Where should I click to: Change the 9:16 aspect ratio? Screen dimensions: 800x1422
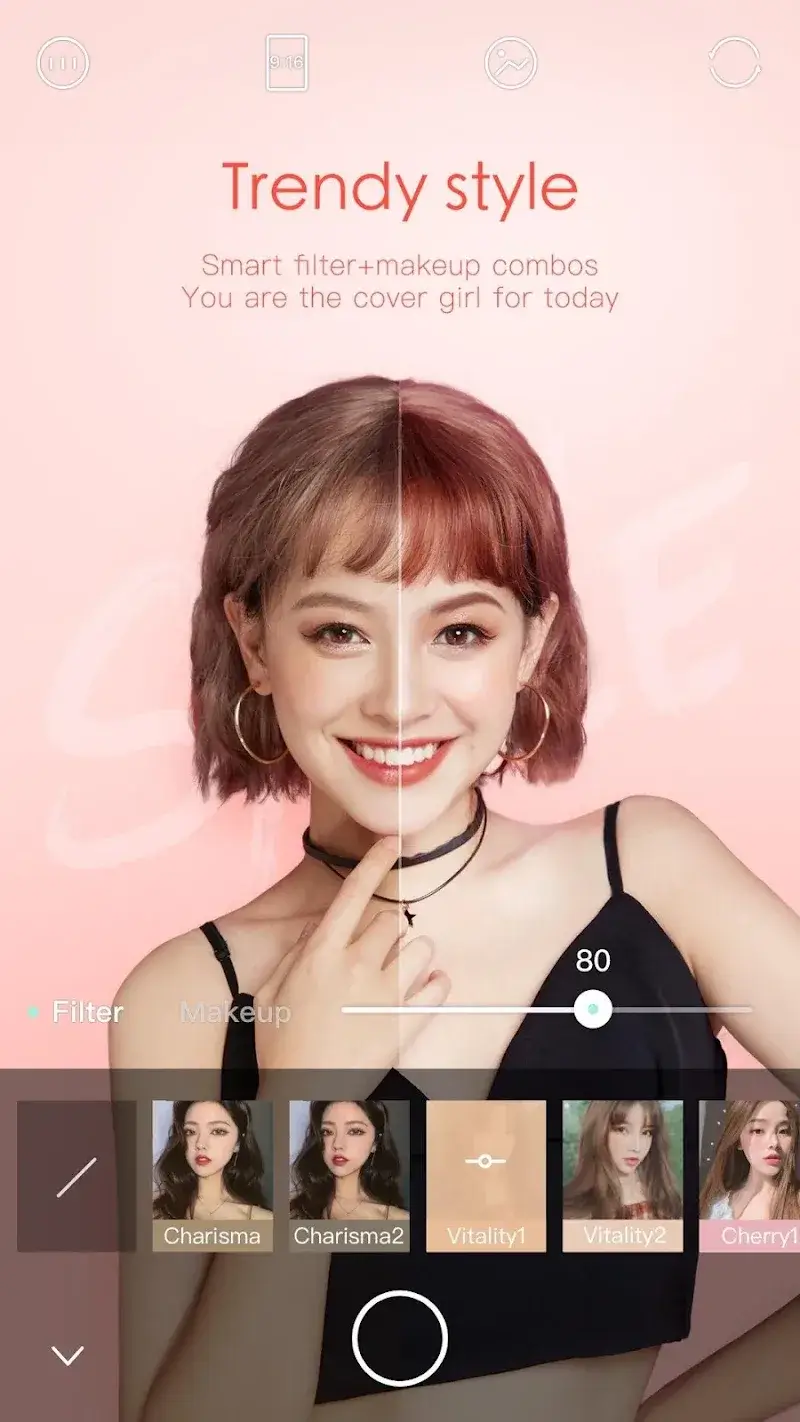(x=286, y=62)
